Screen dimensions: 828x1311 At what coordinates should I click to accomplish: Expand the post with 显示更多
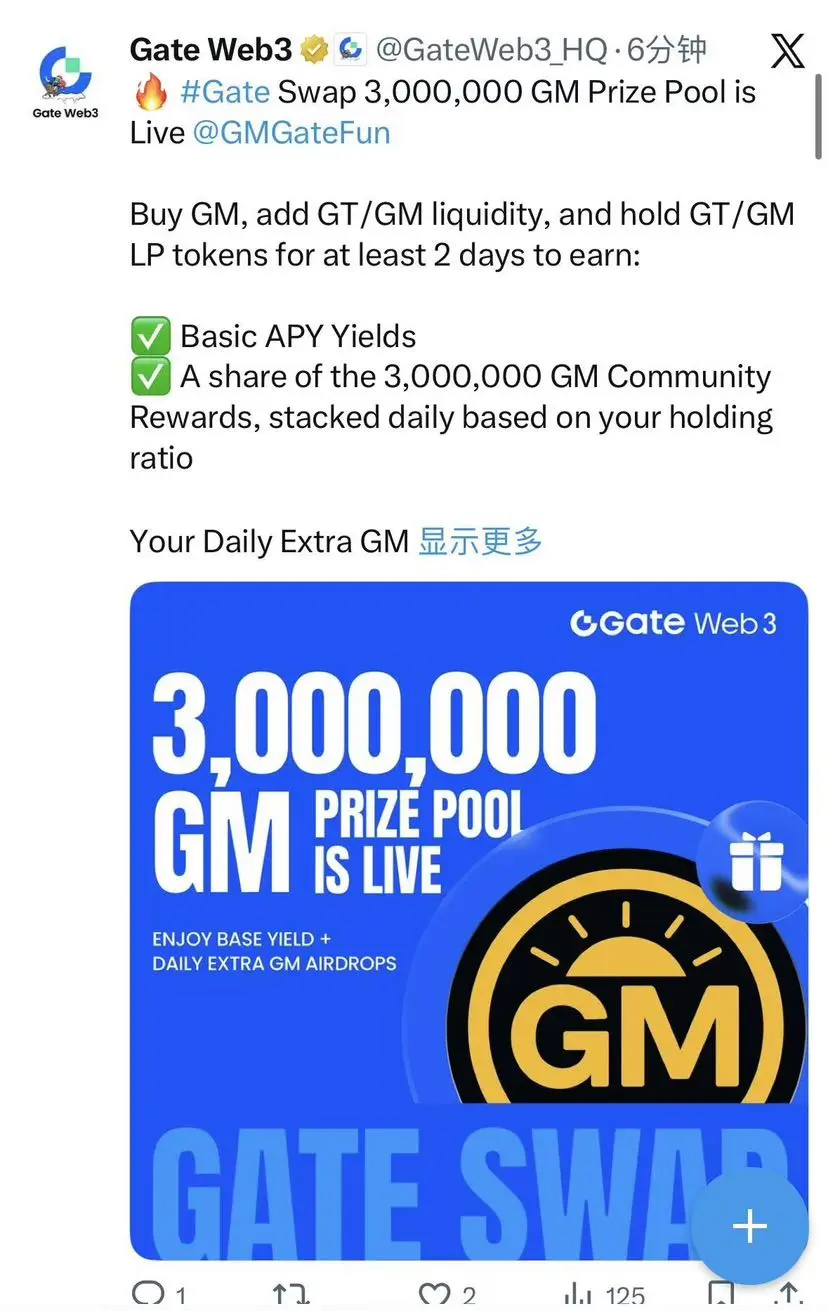481,541
